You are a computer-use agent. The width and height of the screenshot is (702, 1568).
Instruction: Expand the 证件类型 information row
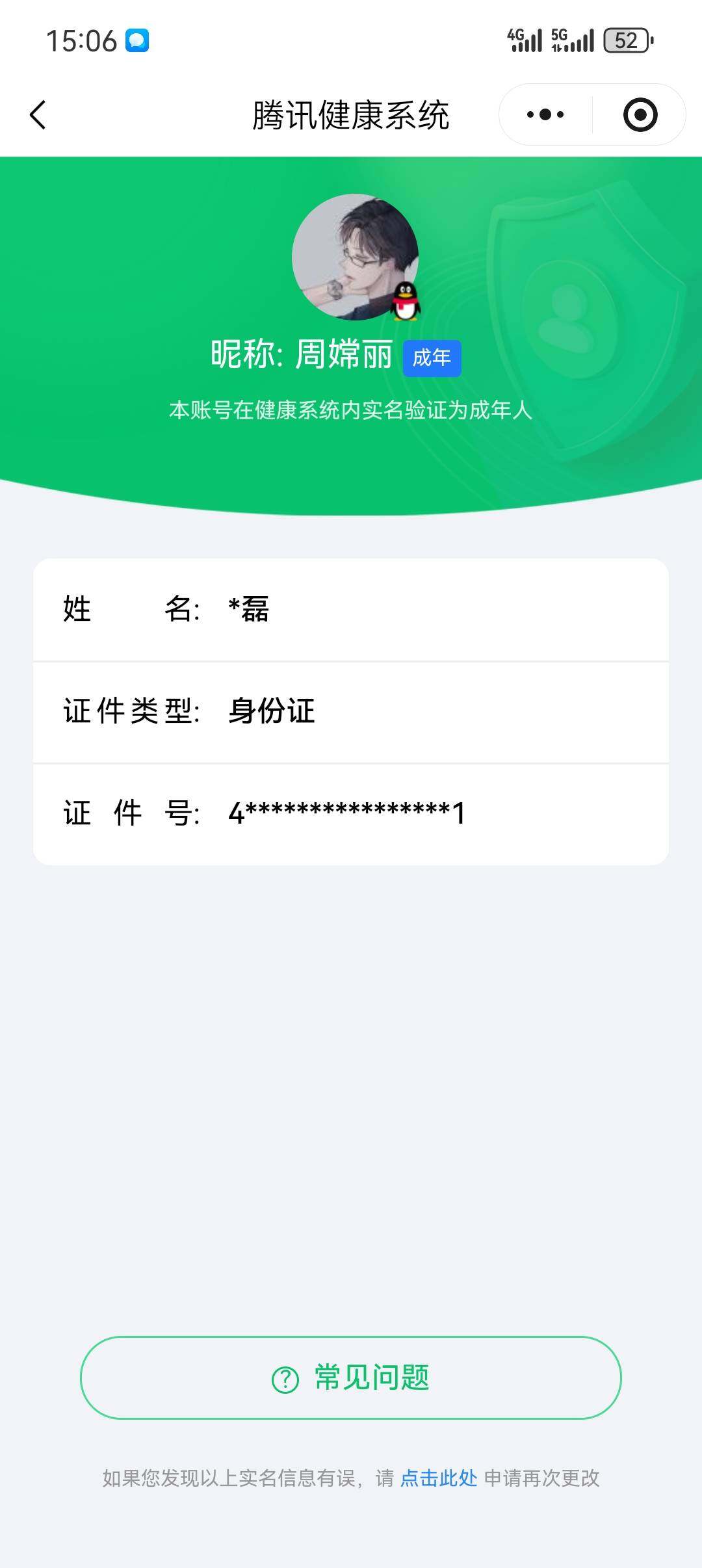pos(351,713)
